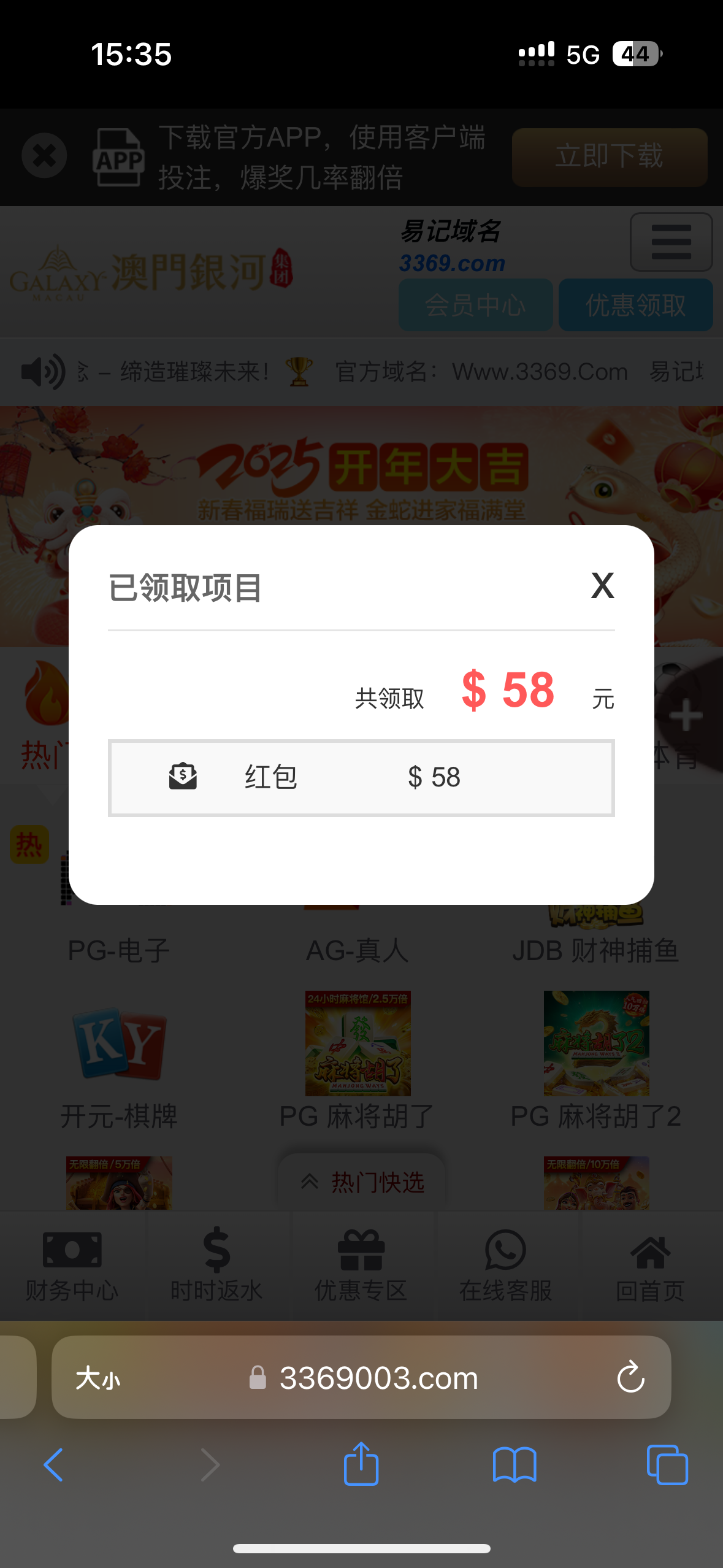
Task: Tap the 3369003.com address bar
Action: click(x=361, y=1377)
